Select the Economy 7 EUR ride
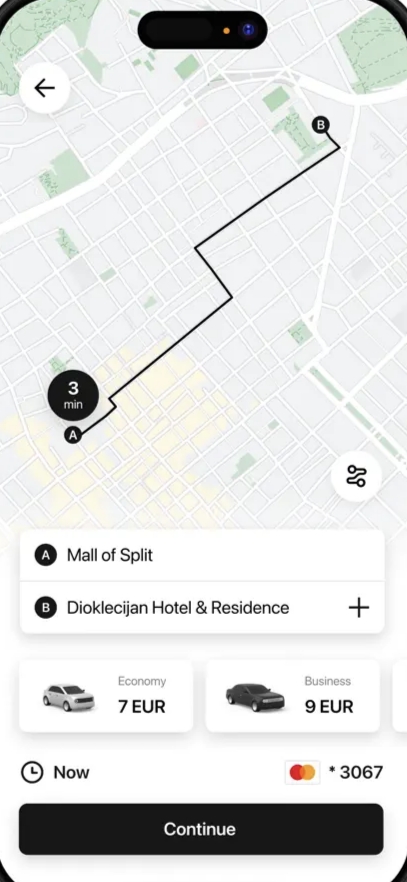The width and height of the screenshot is (407, 882). click(x=106, y=696)
